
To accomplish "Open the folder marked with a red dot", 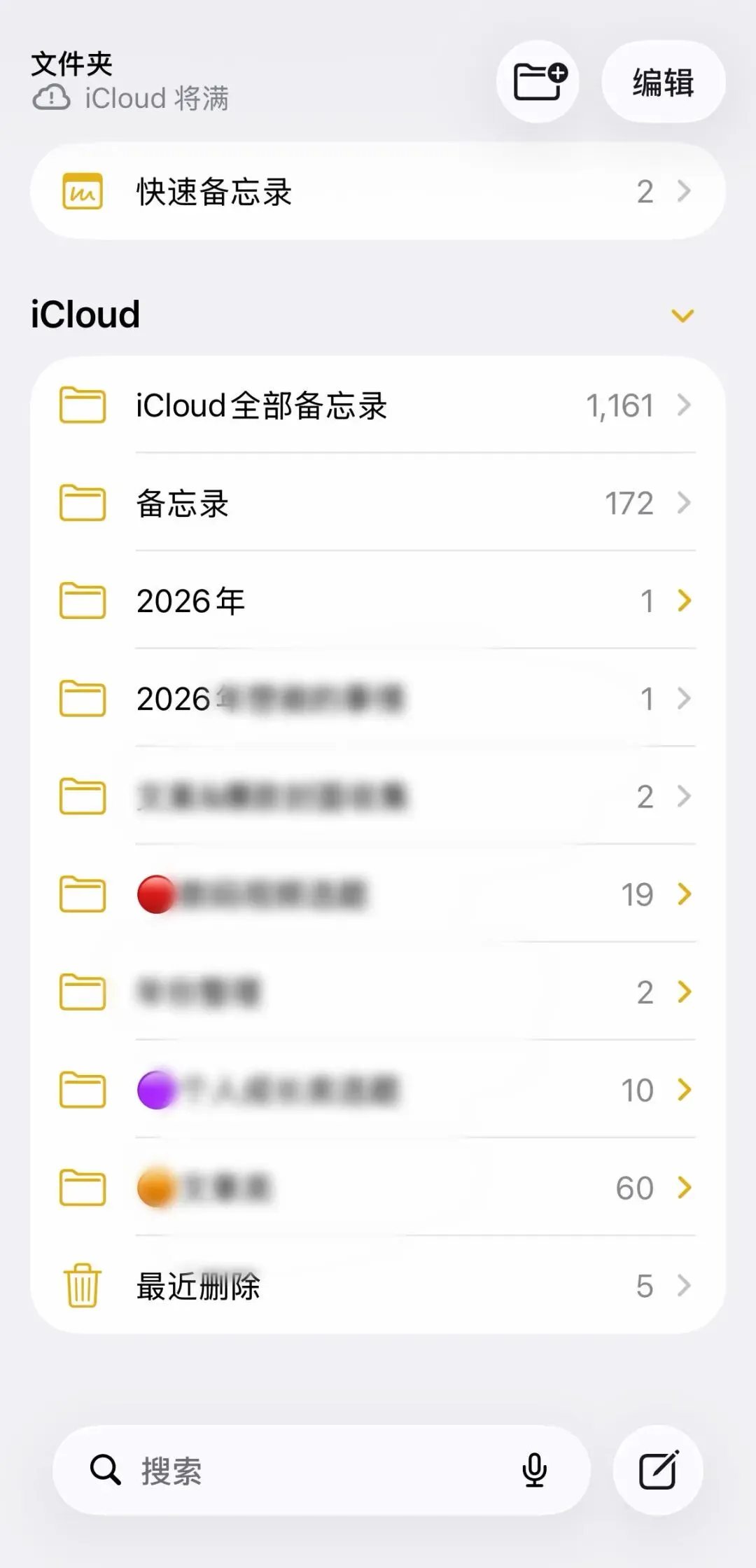I will click(378, 894).
